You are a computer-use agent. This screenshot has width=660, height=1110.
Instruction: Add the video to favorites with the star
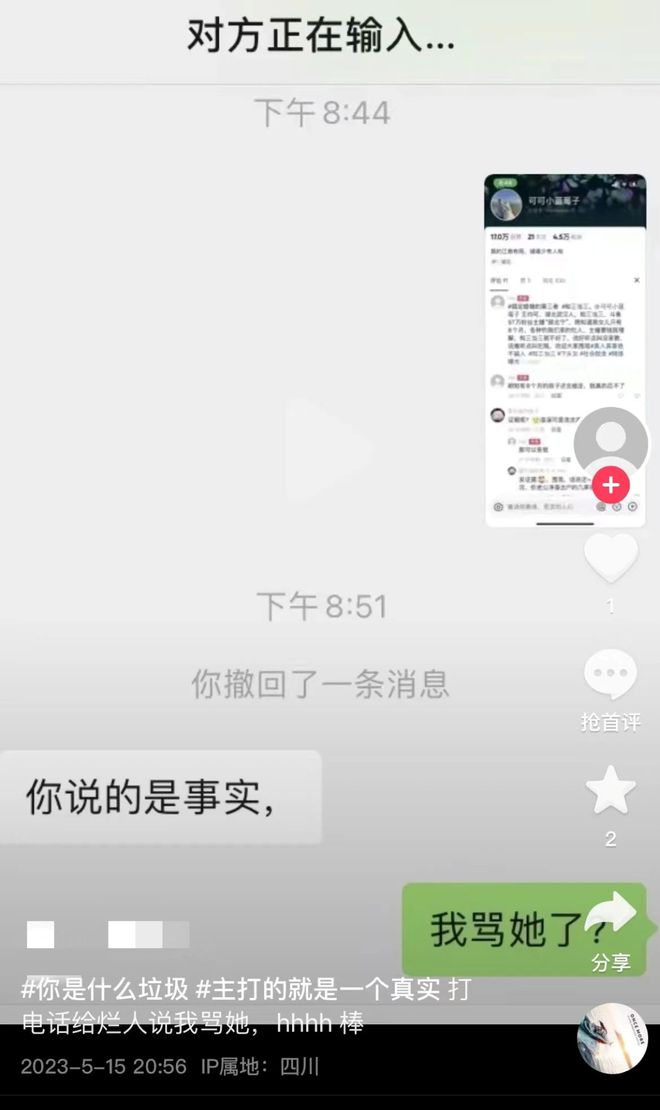click(x=610, y=791)
